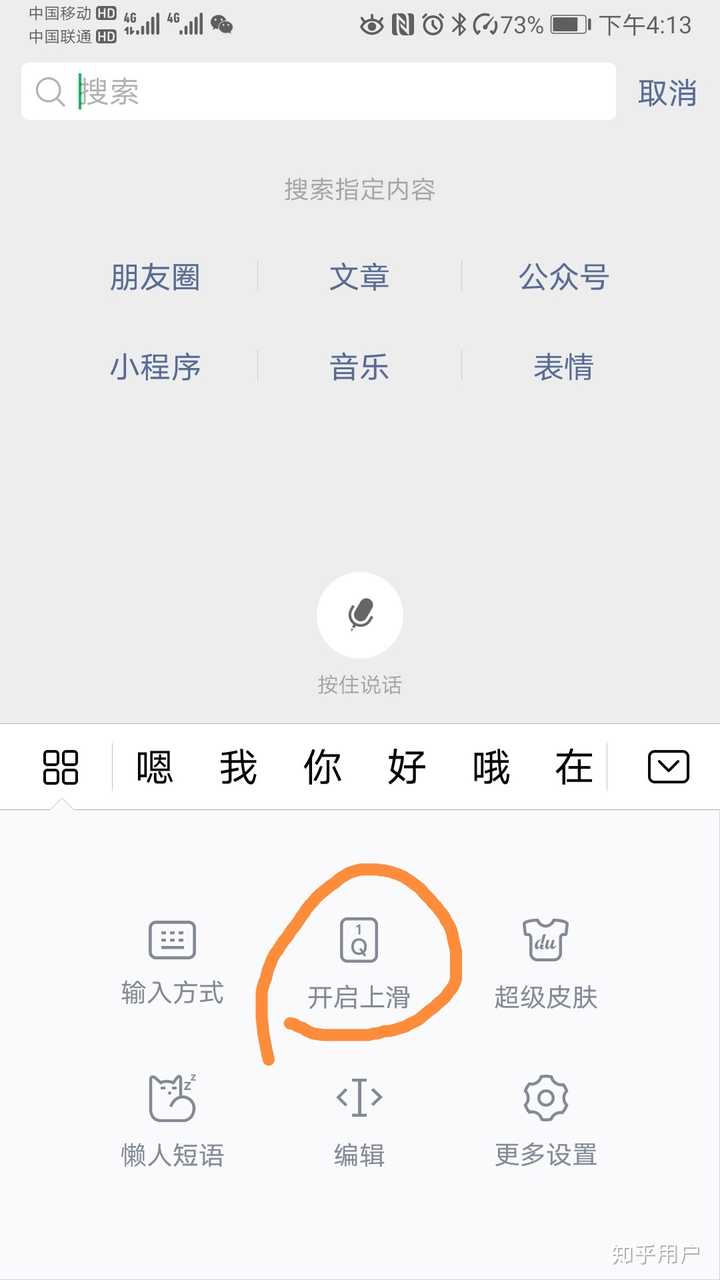Select the 文章 search category
720x1280 pixels.
click(x=359, y=277)
